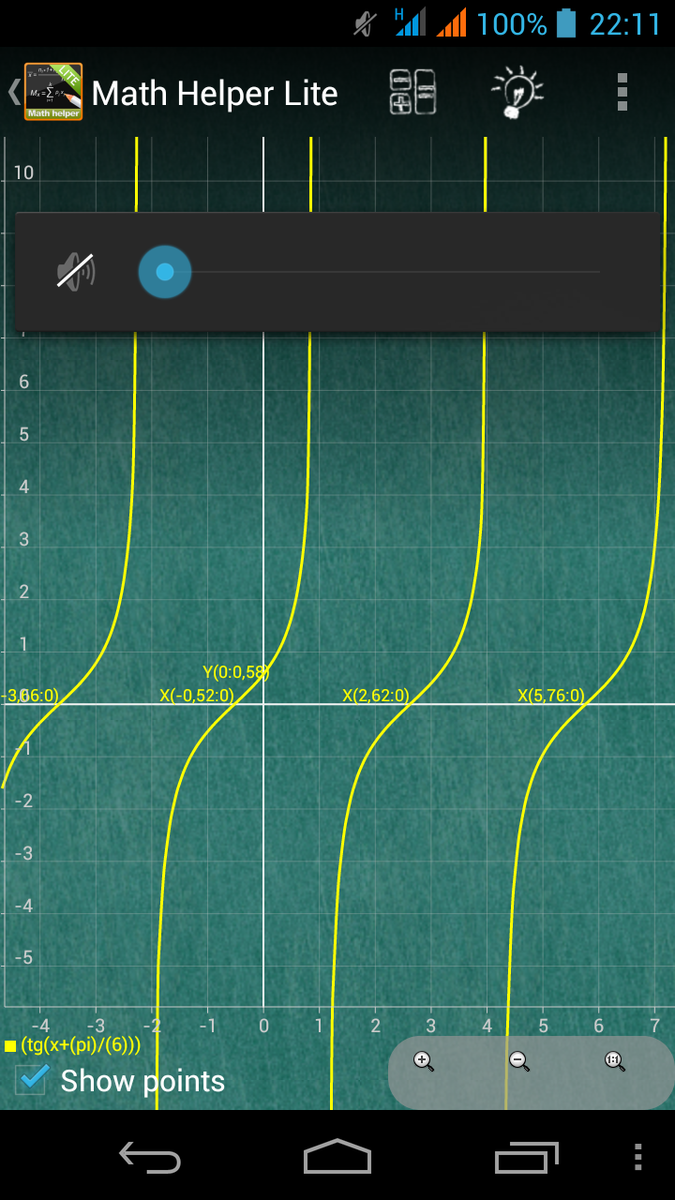Open the app bar overflow menu
Viewport: 675px width, 1200px height.
coord(622,92)
